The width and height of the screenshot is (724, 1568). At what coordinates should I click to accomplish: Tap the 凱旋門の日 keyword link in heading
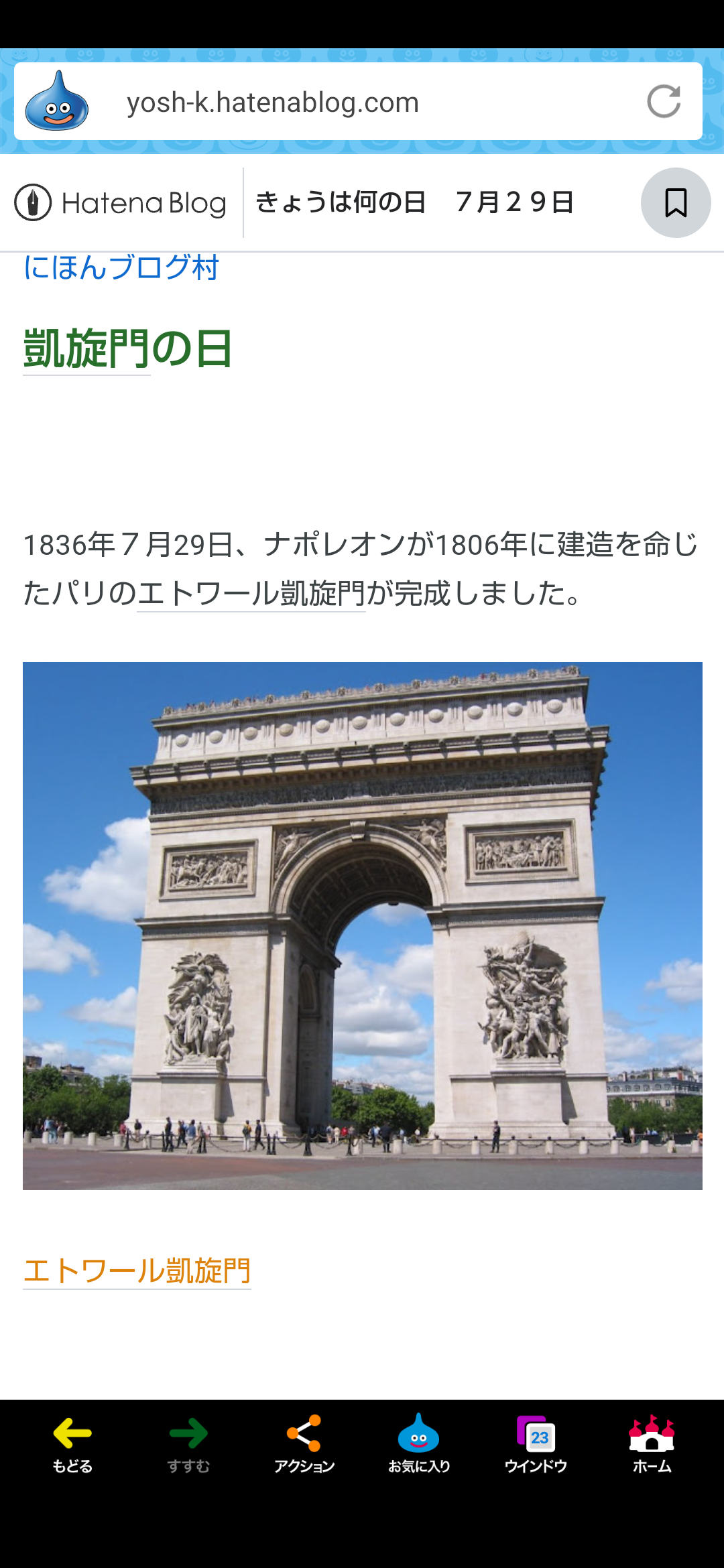[86, 349]
